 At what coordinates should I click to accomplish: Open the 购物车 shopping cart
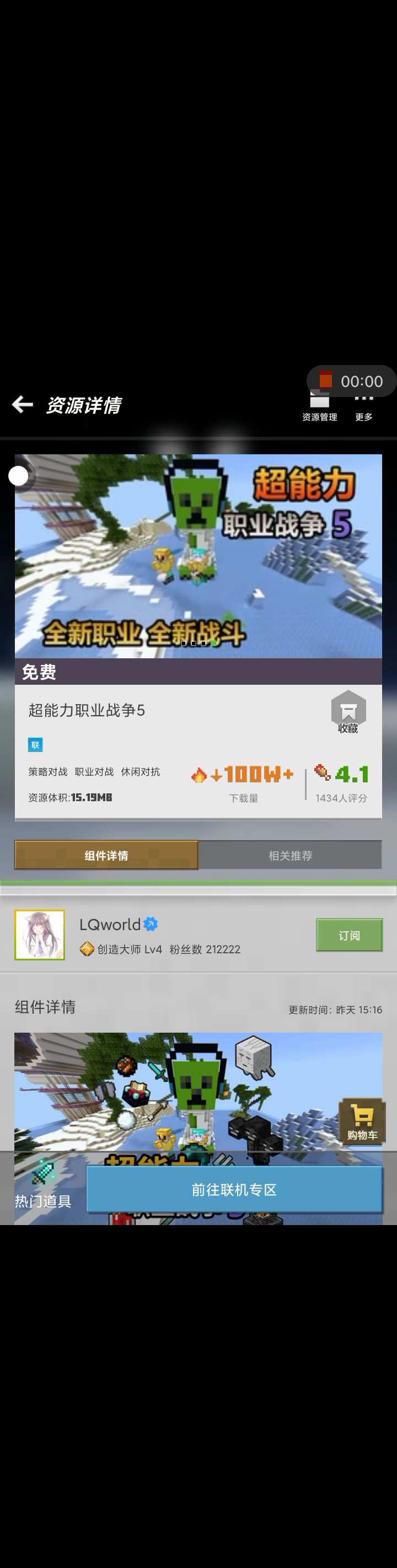point(362,1121)
